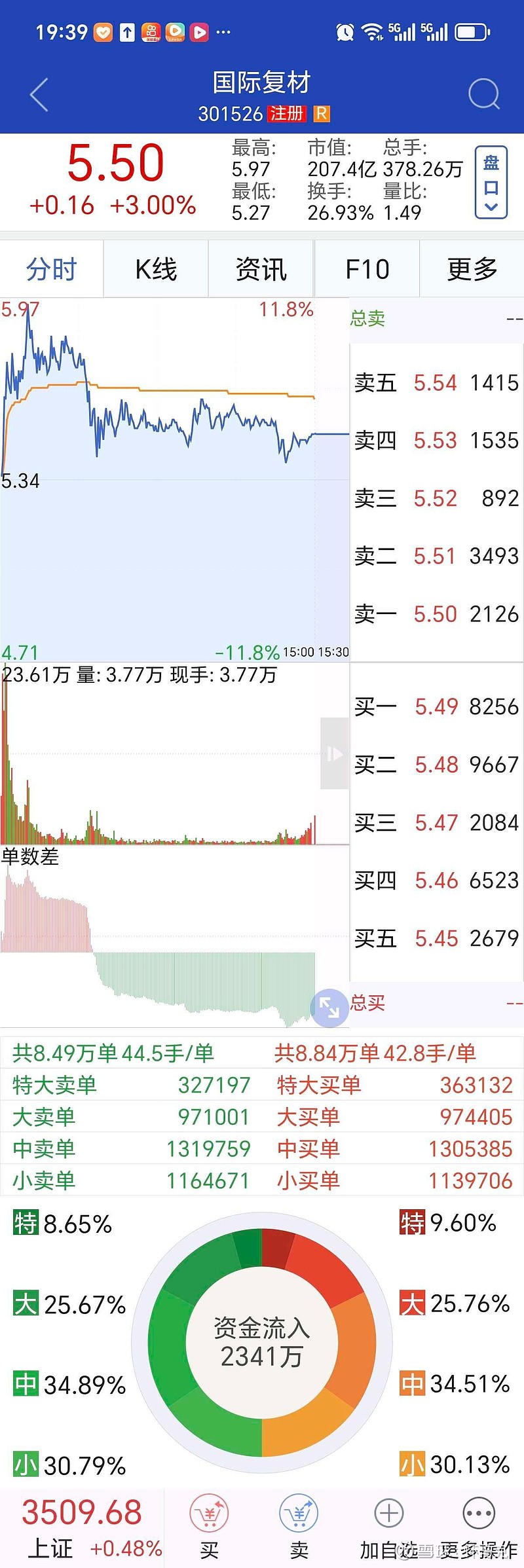Viewport: 524px width, 1568px height.
Task: Tap the search icon at top right
Action: click(484, 94)
